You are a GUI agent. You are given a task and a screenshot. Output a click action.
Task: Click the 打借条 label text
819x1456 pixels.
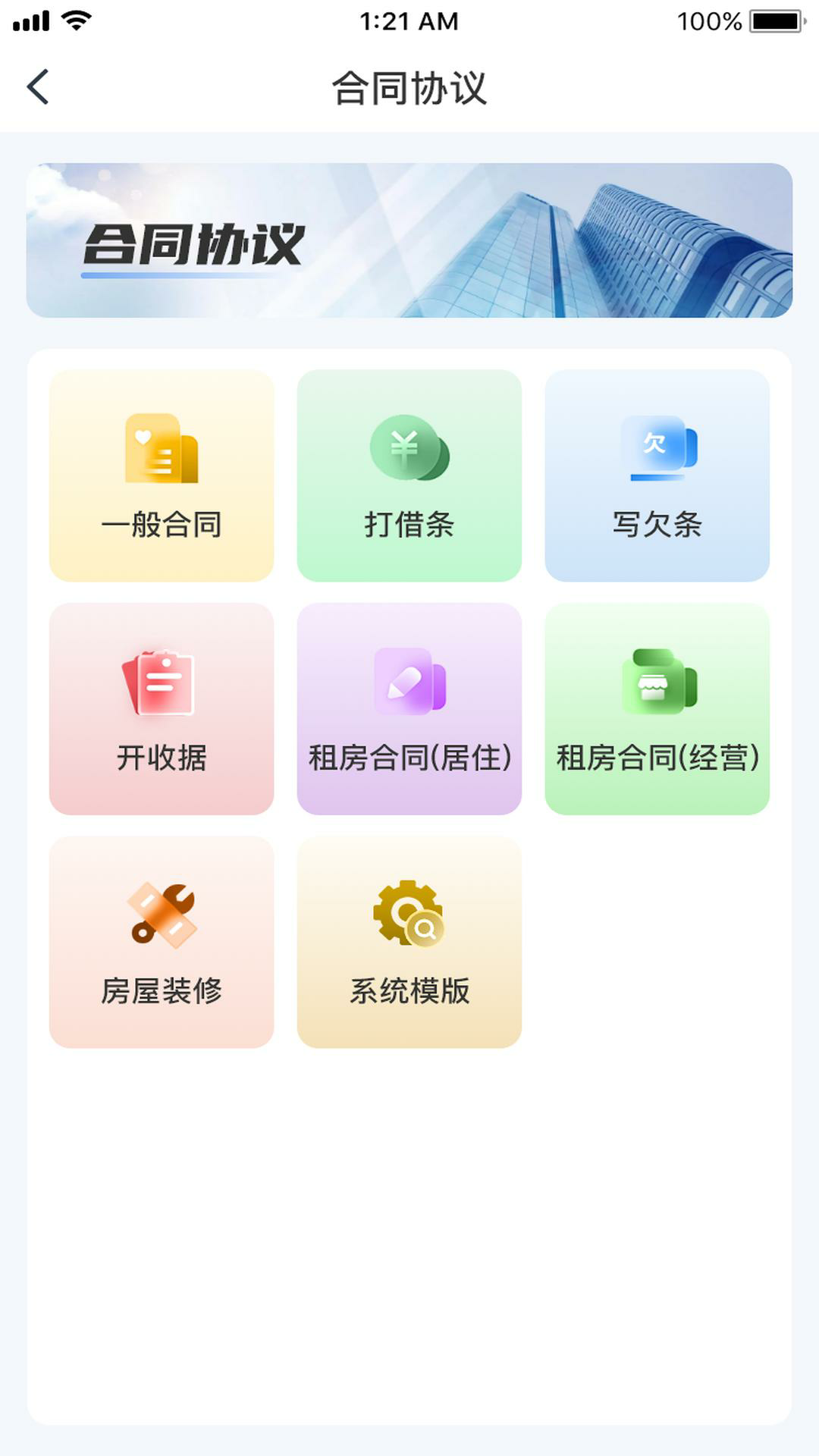(408, 521)
